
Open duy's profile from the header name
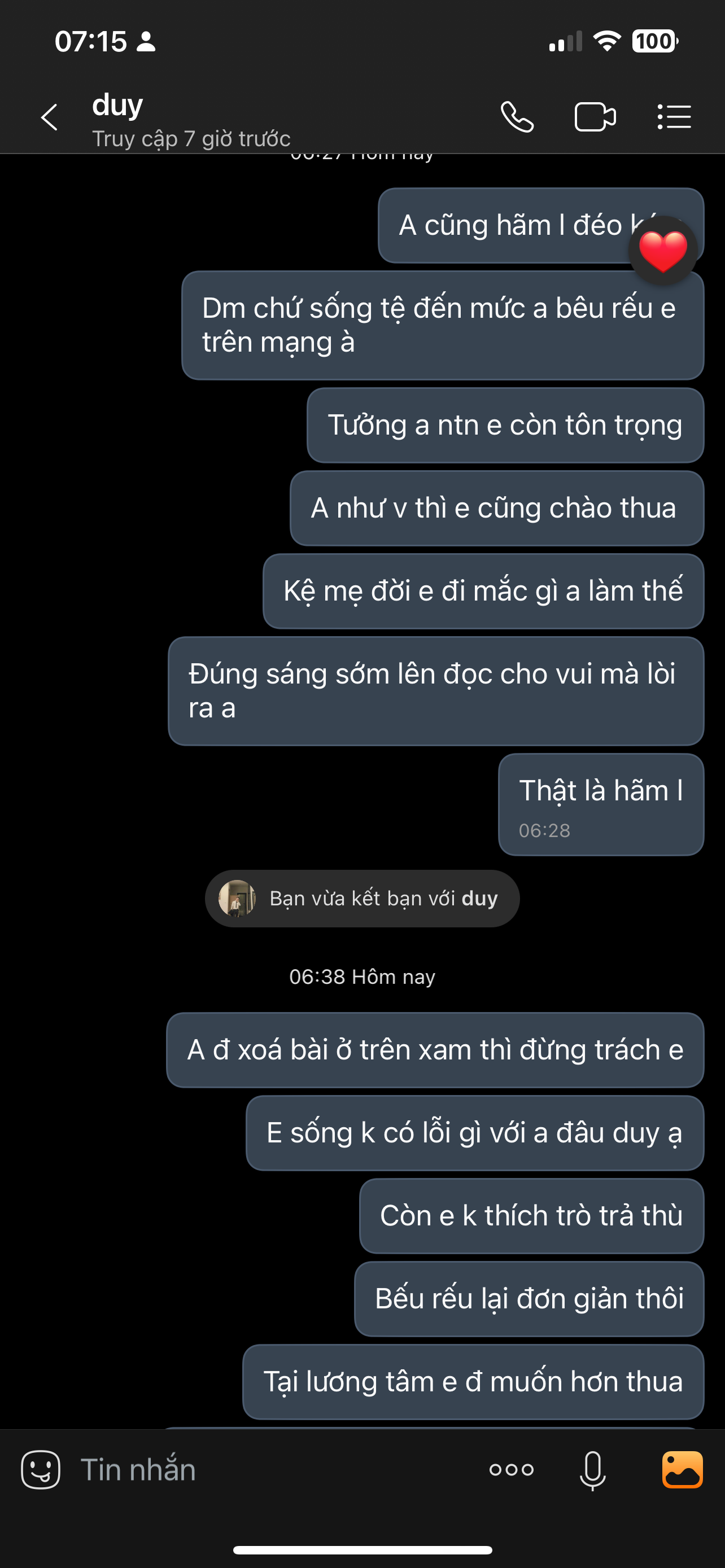(118, 106)
